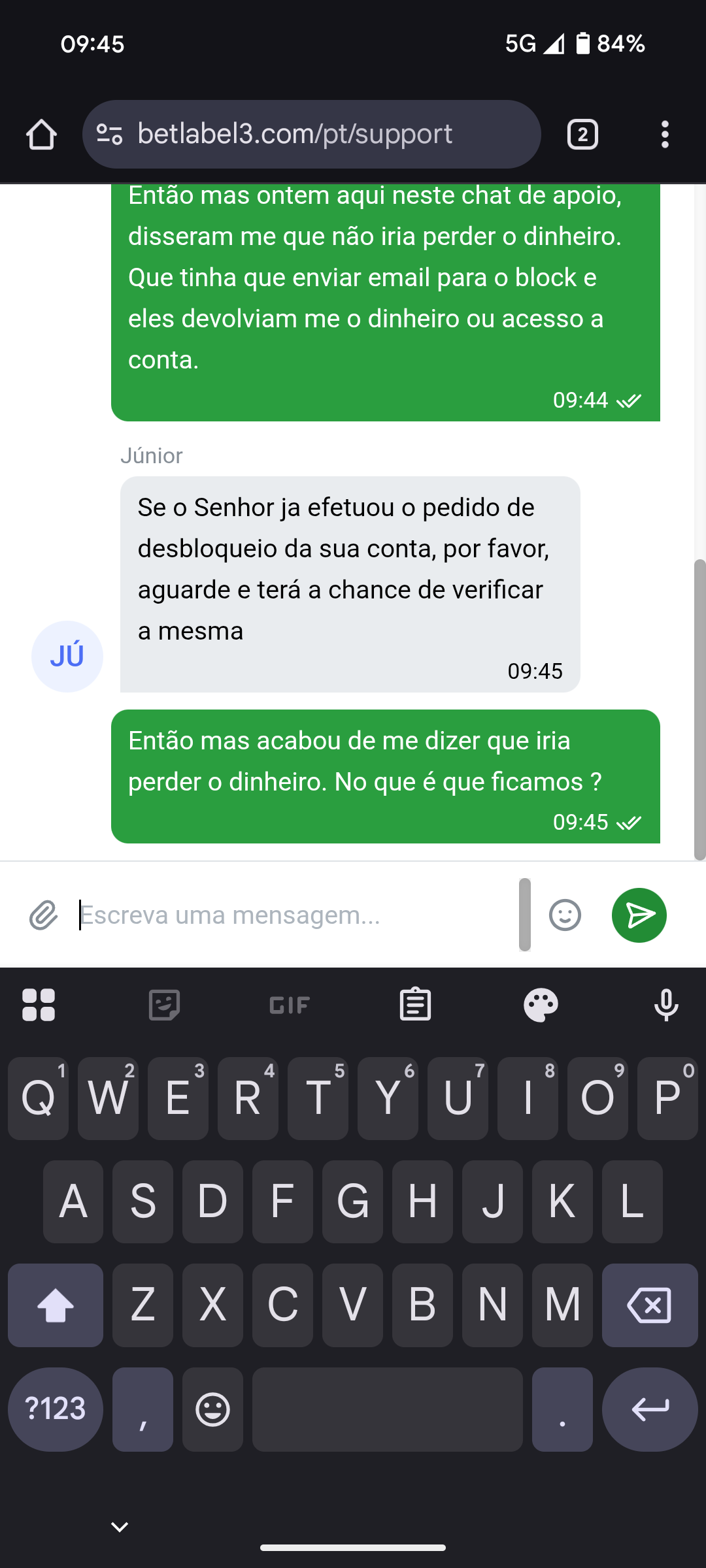Focus the 'Escreva uma mensagem' field

pyautogui.click(x=294, y=915)
